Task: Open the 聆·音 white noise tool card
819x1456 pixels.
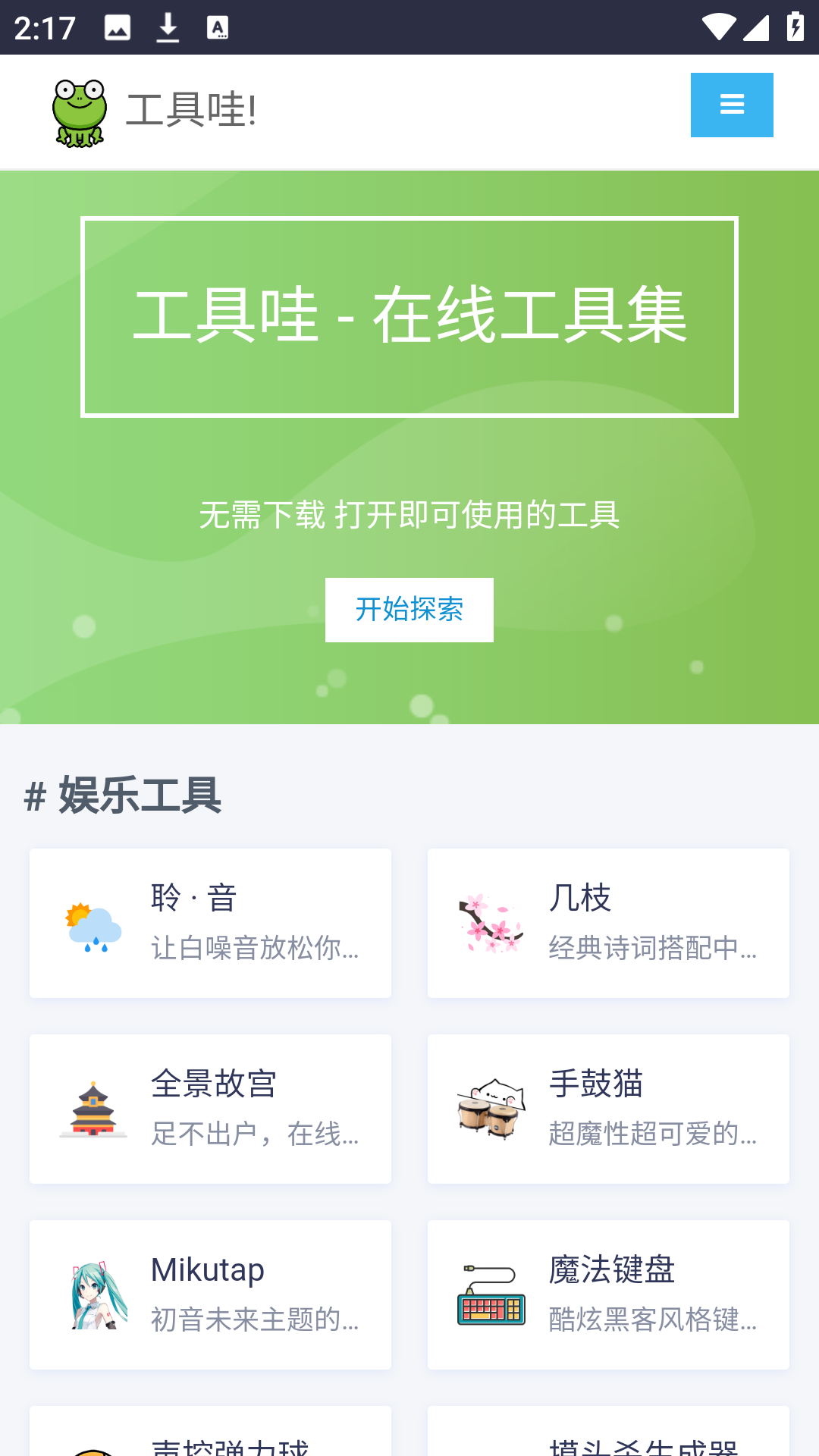Action: point(210,923)
